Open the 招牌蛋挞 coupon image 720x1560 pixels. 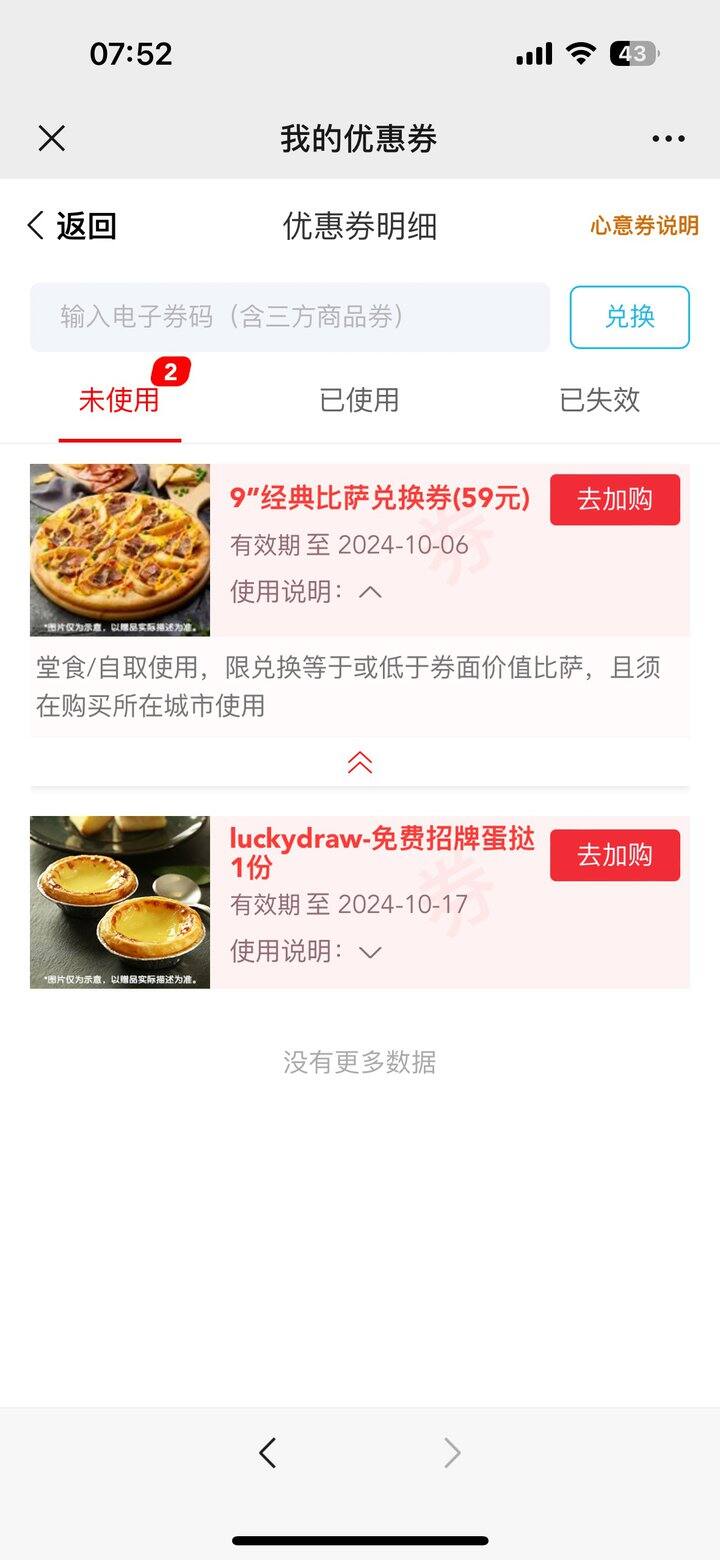pyautogui.click(x=120, y=902)
